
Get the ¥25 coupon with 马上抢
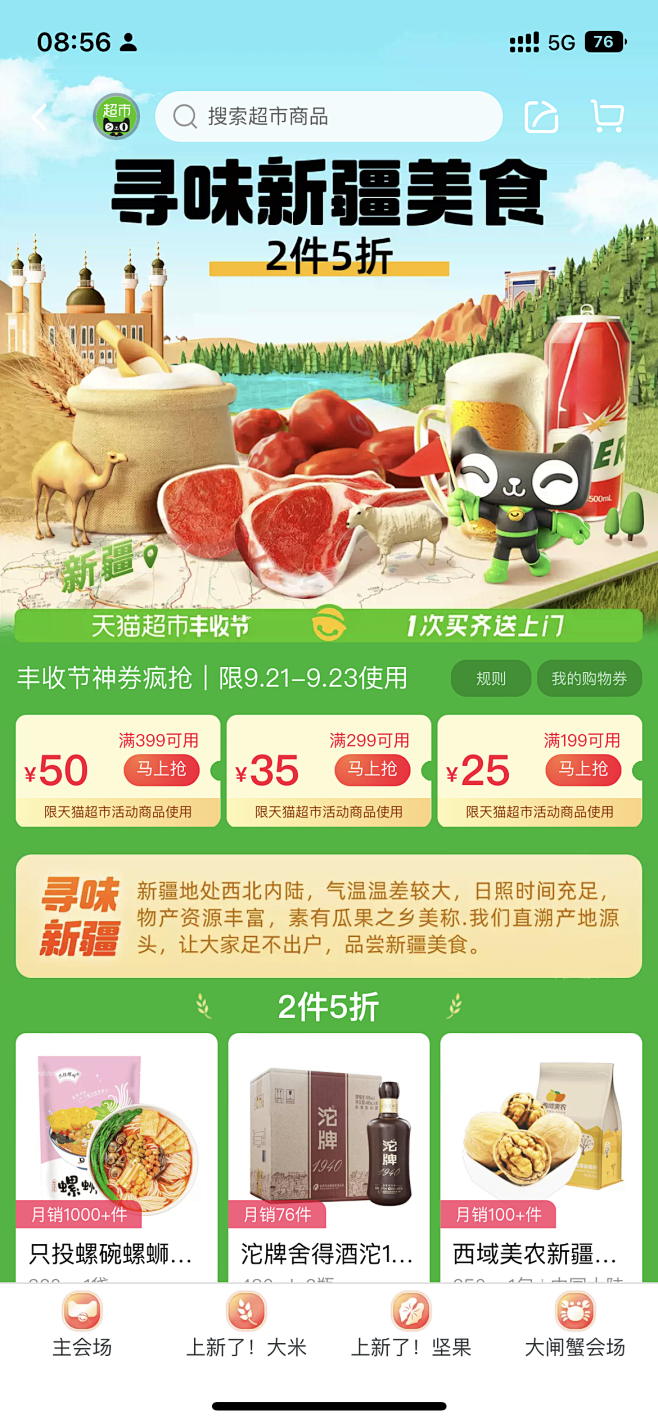coord(583,769)
